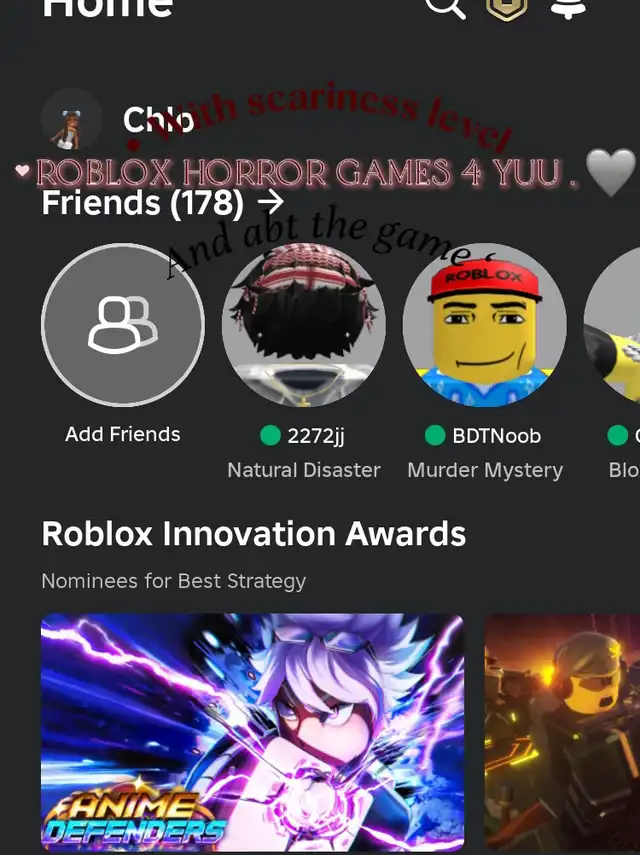Viewport: 640px width, 855px height.
Task: Open the notifications bell
Action: pos(567,7)
